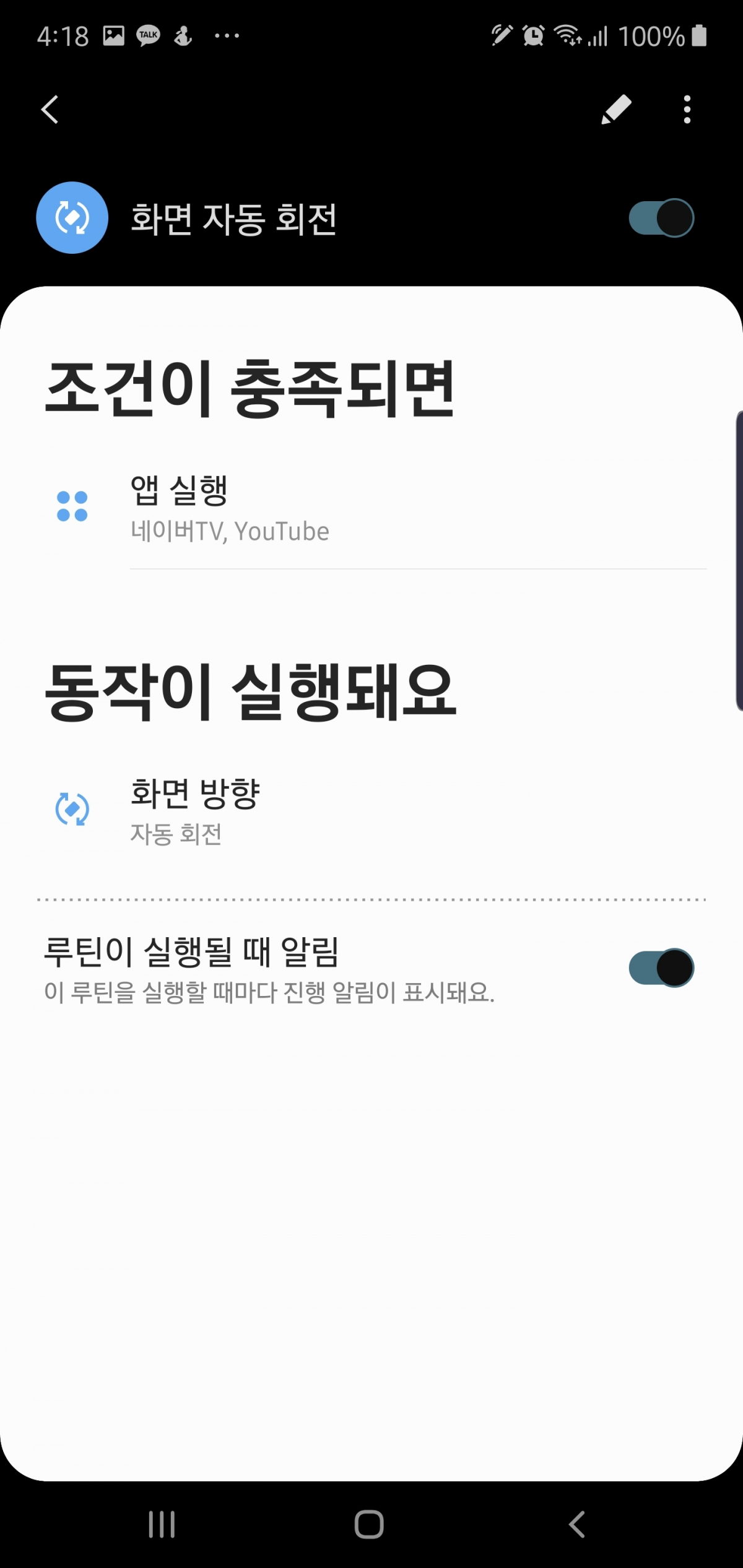Click the 네이버TV, YouTube app list text

click(x=230, y=531)
